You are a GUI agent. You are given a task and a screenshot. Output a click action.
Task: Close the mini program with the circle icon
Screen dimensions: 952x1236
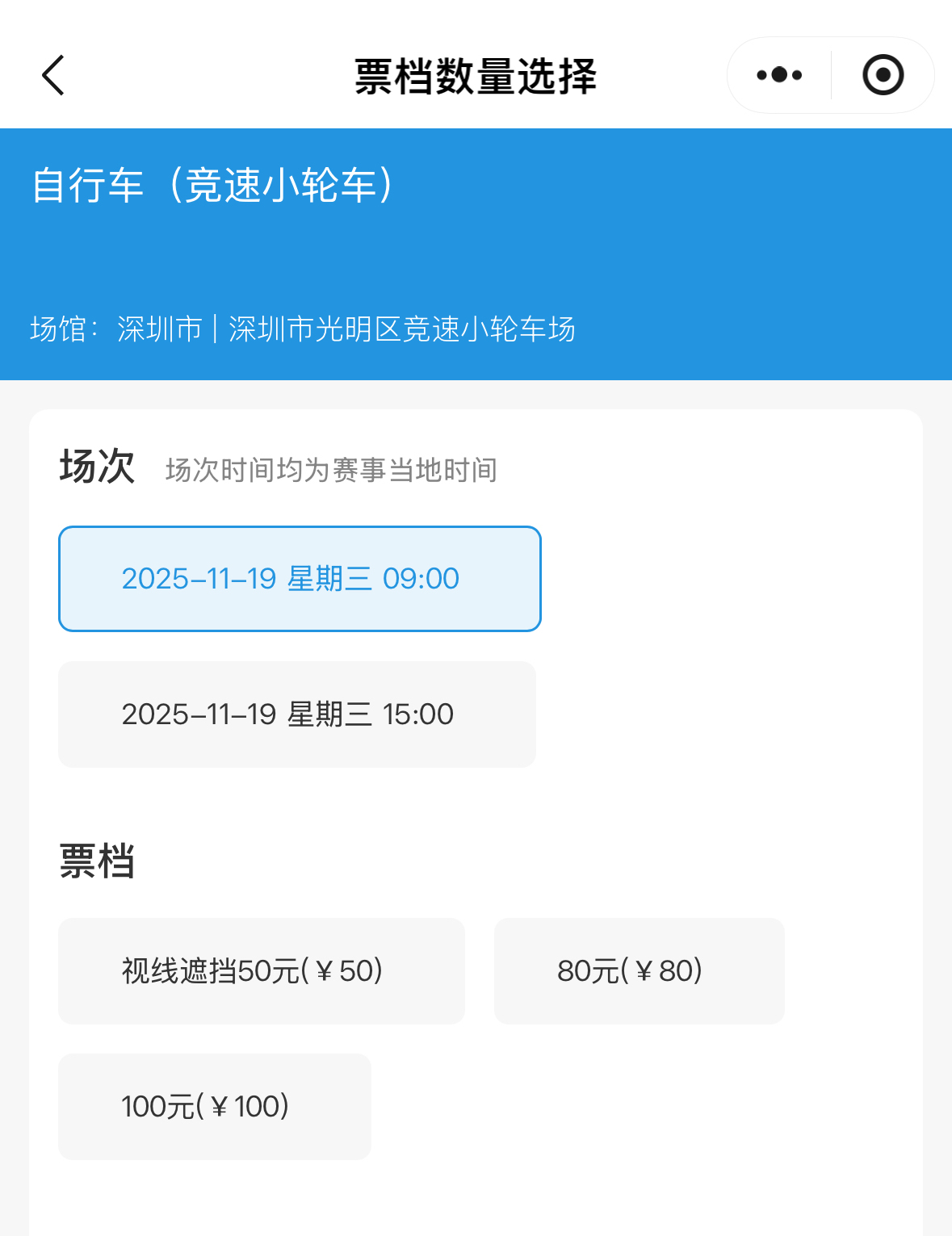[883, 75]
